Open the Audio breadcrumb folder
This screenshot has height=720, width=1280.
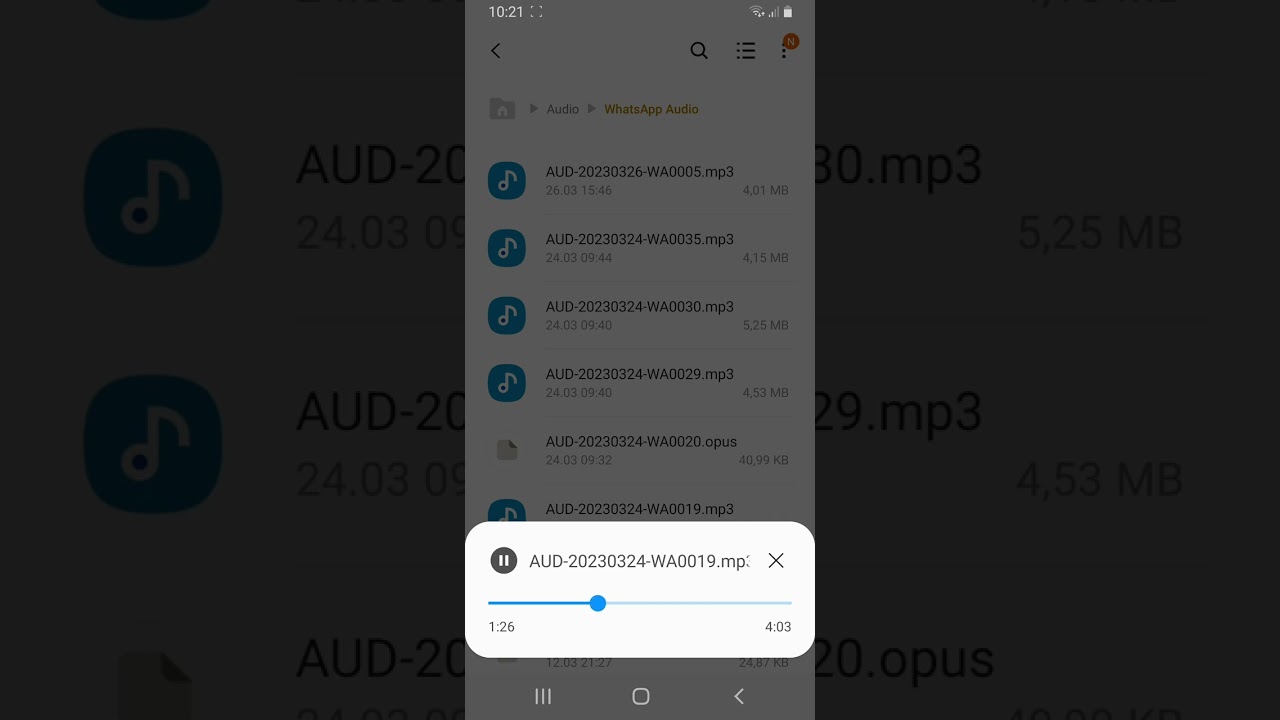click(562, 109)
